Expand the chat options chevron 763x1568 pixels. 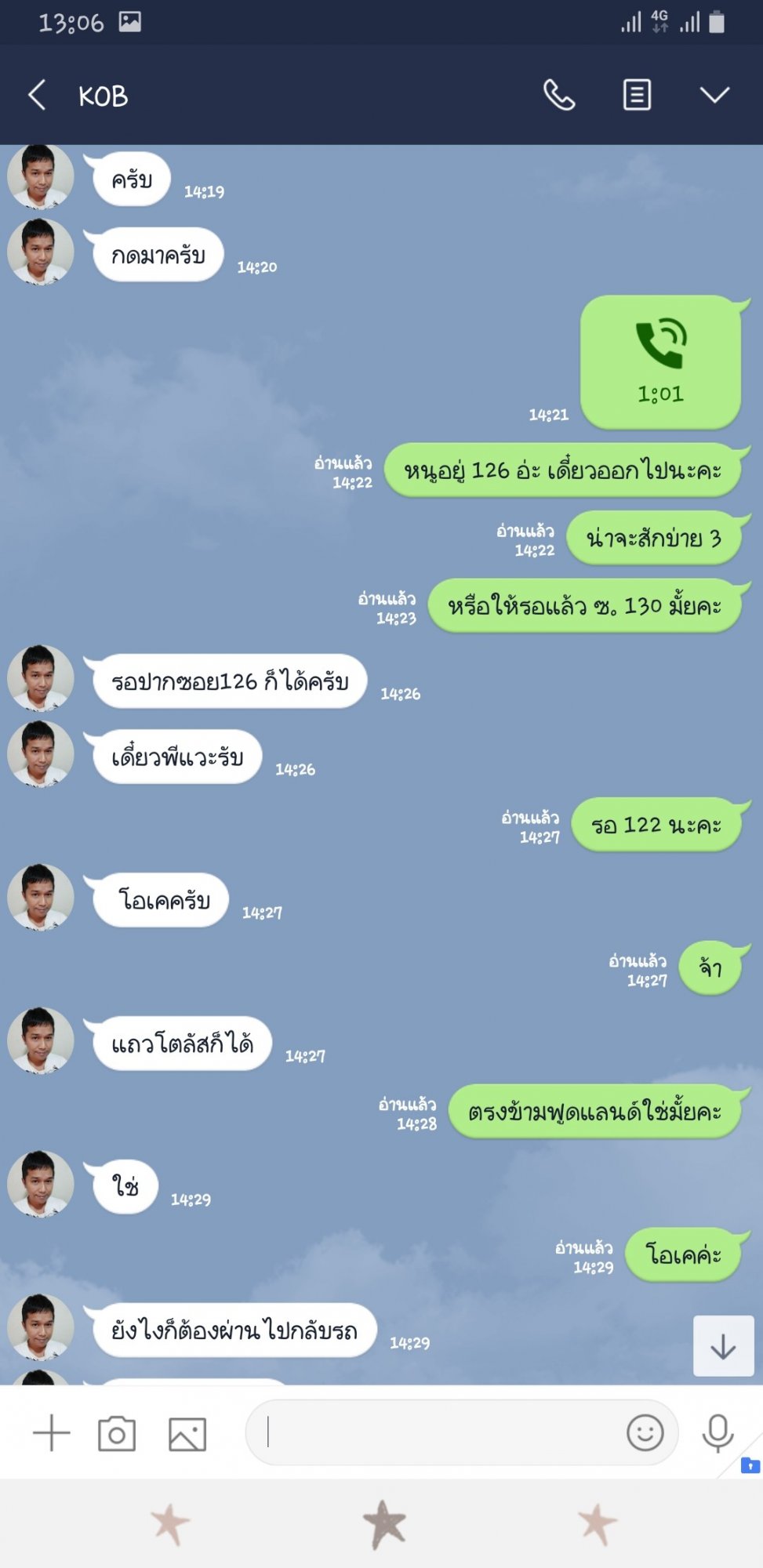pos(714,96)
